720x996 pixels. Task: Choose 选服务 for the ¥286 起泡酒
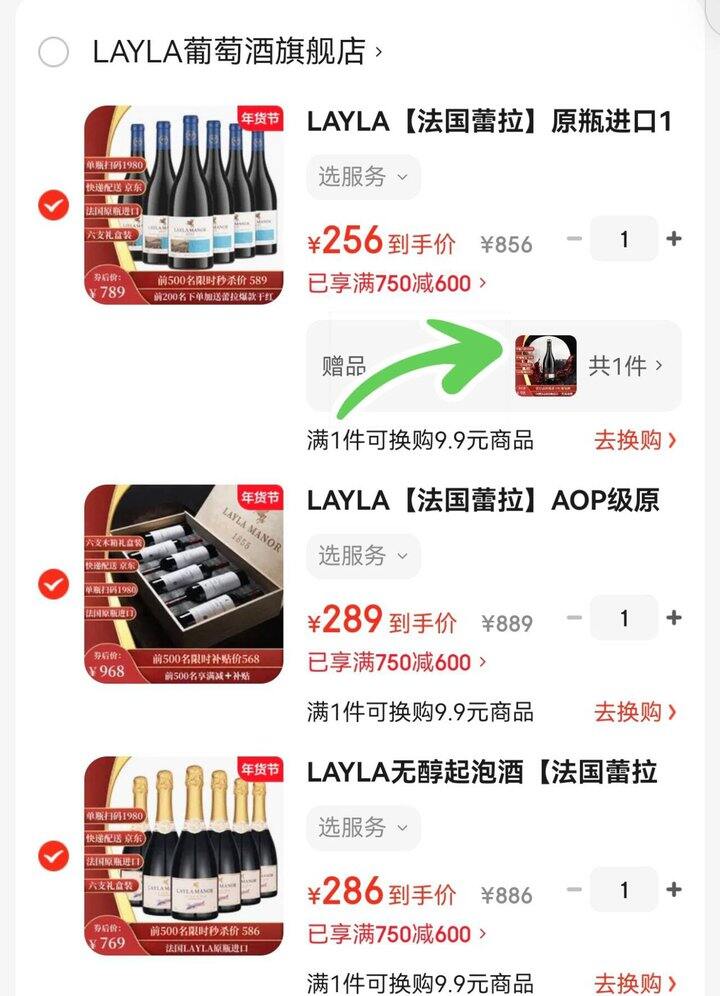click(x=363, y=828)
